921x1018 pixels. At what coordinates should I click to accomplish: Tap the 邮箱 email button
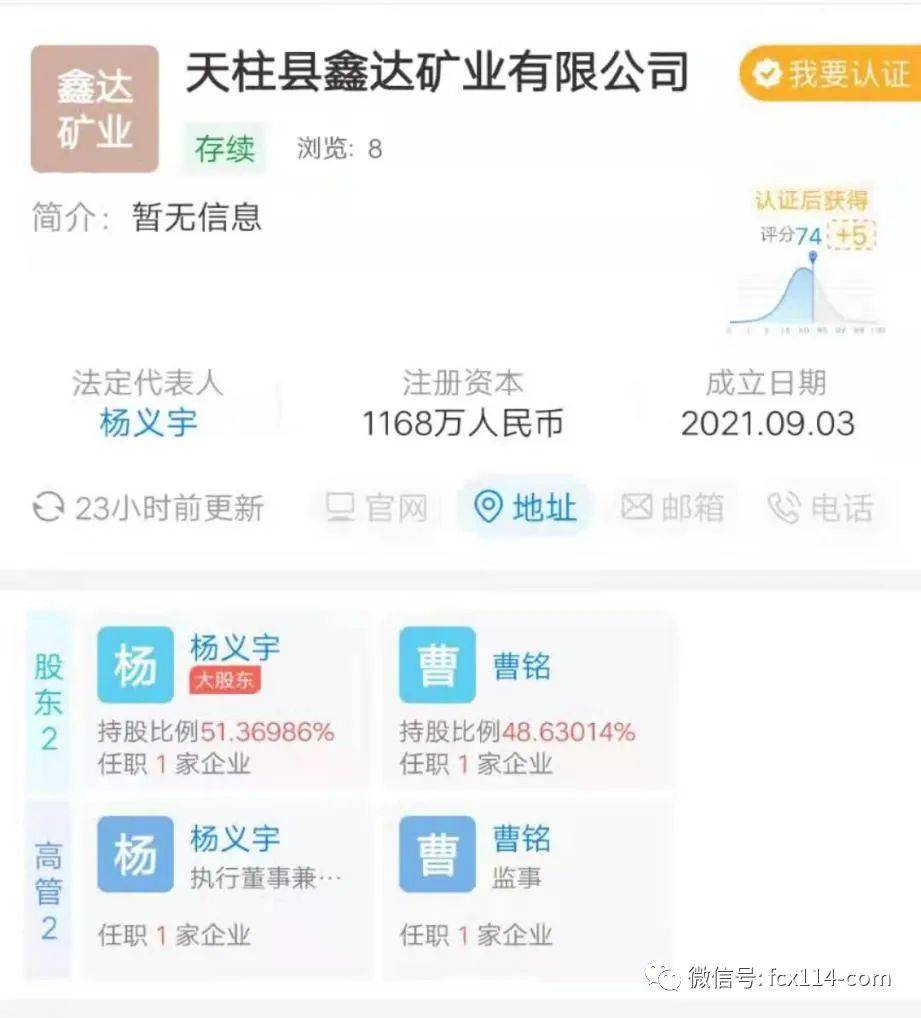[x=671, y=508]
